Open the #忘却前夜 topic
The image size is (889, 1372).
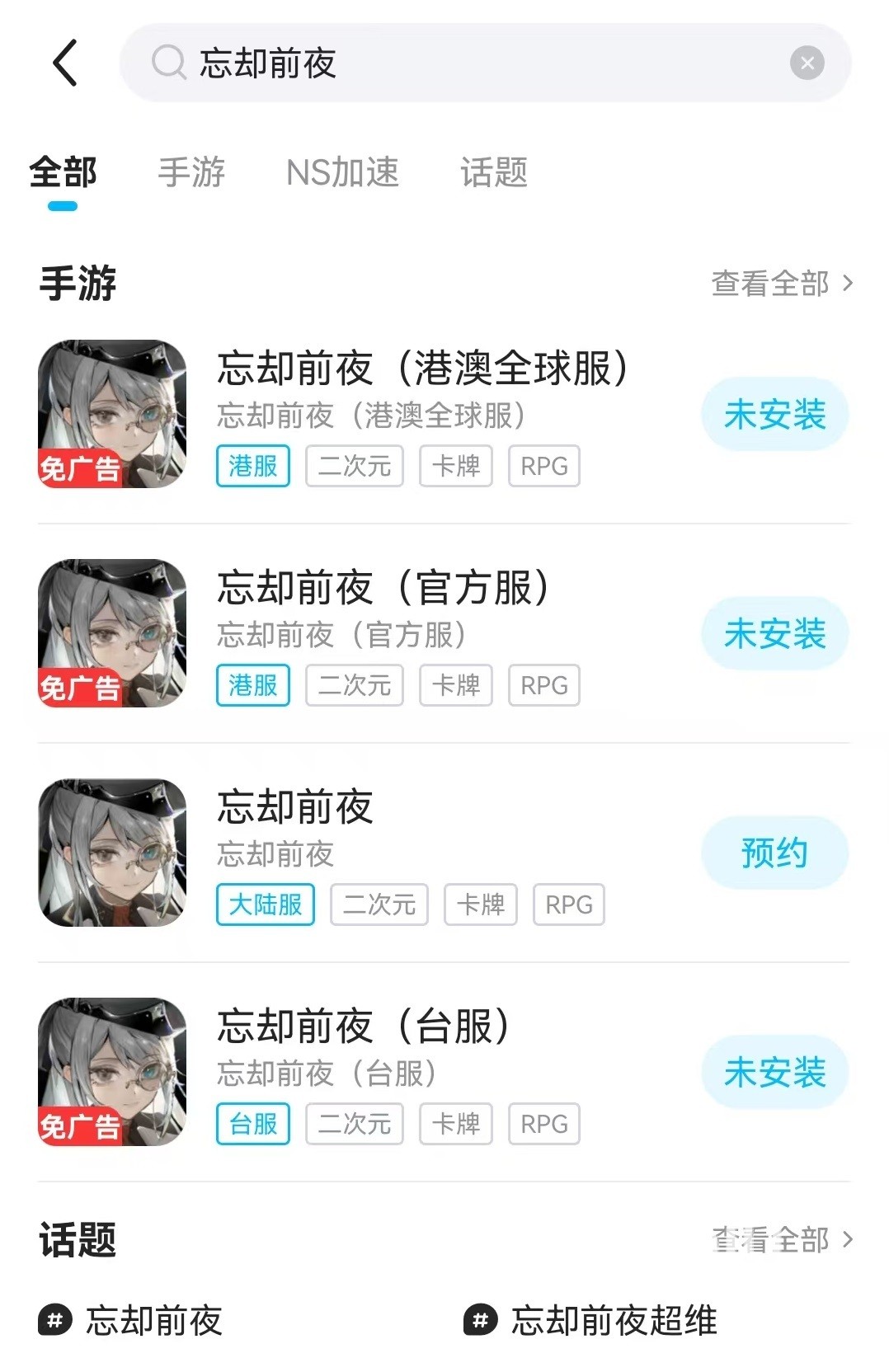tap(132, 1320)
